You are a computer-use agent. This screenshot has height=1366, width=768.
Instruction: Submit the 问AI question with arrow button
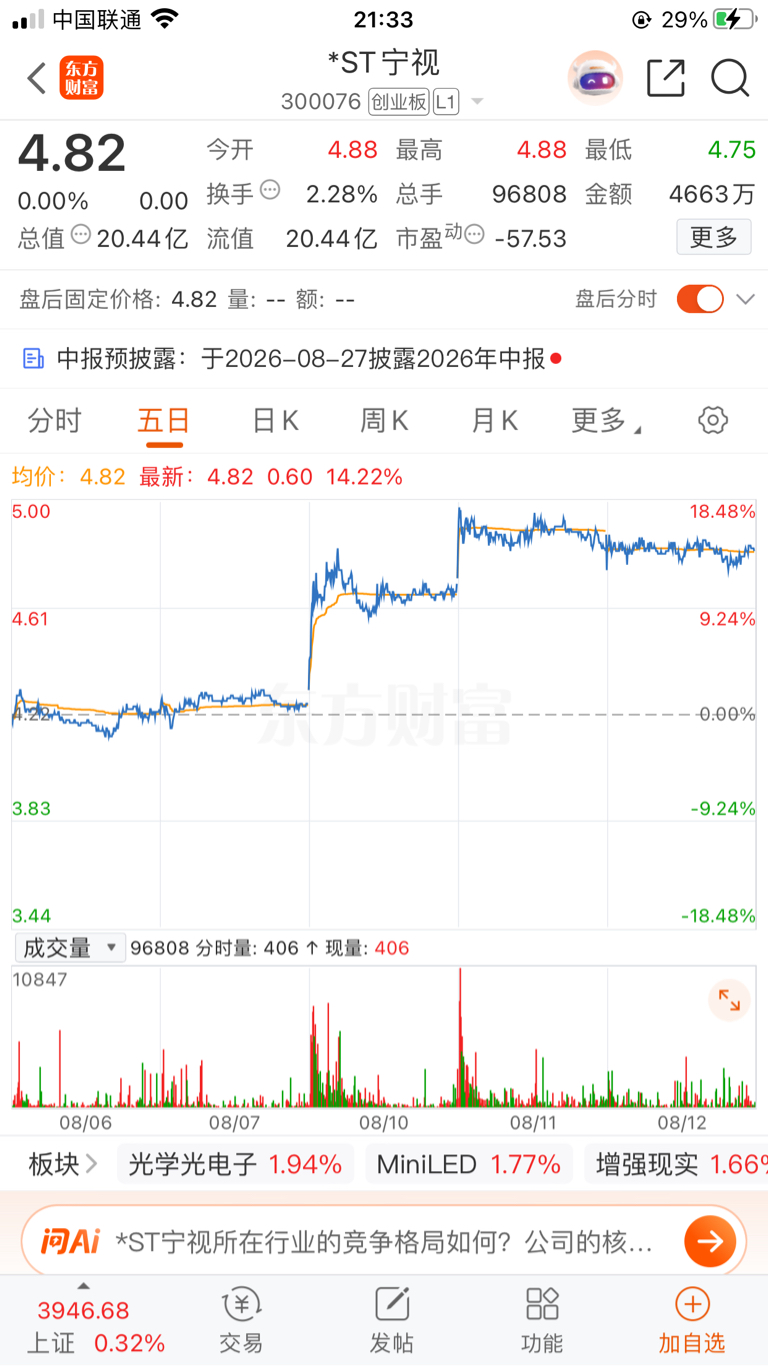tap(710, 1242)
